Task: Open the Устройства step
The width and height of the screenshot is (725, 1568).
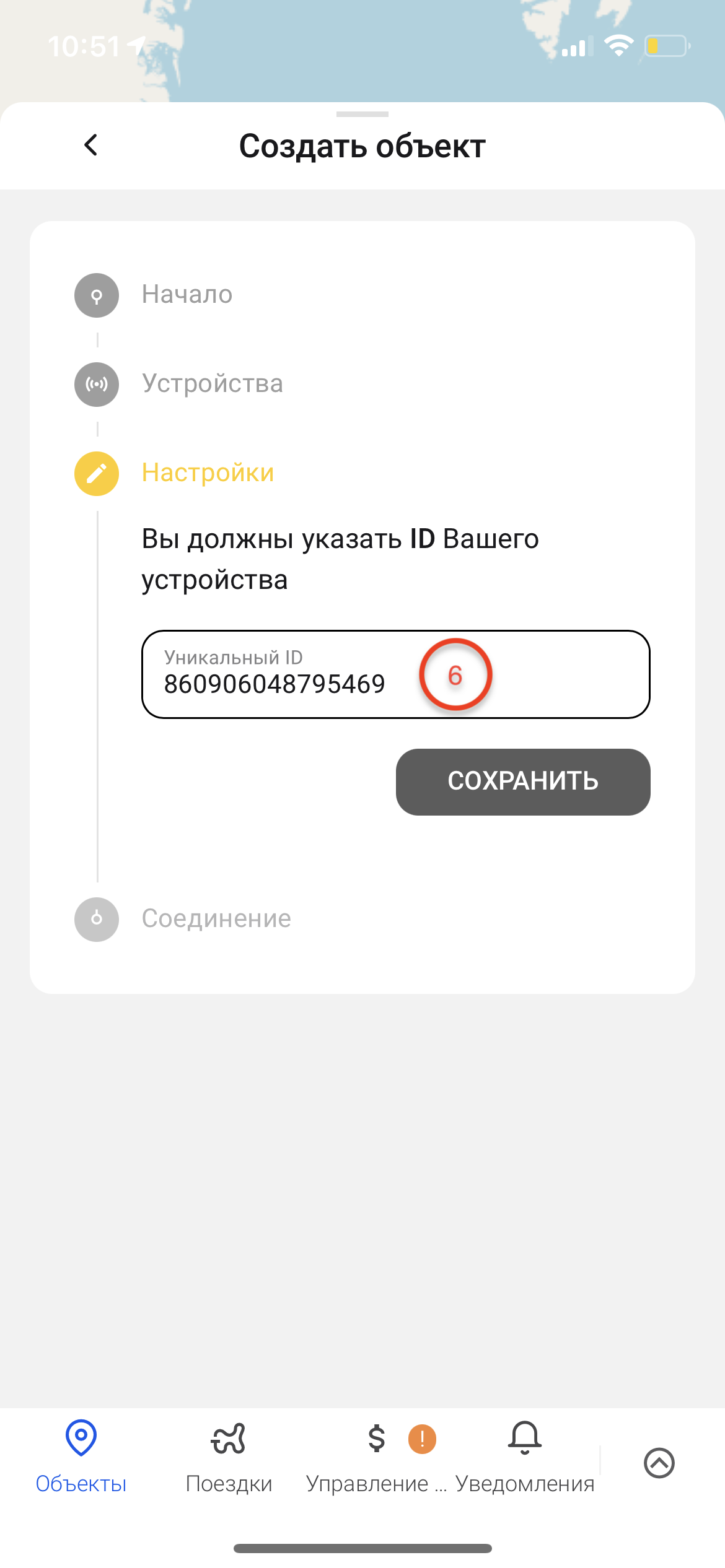Action: (211, 384)
